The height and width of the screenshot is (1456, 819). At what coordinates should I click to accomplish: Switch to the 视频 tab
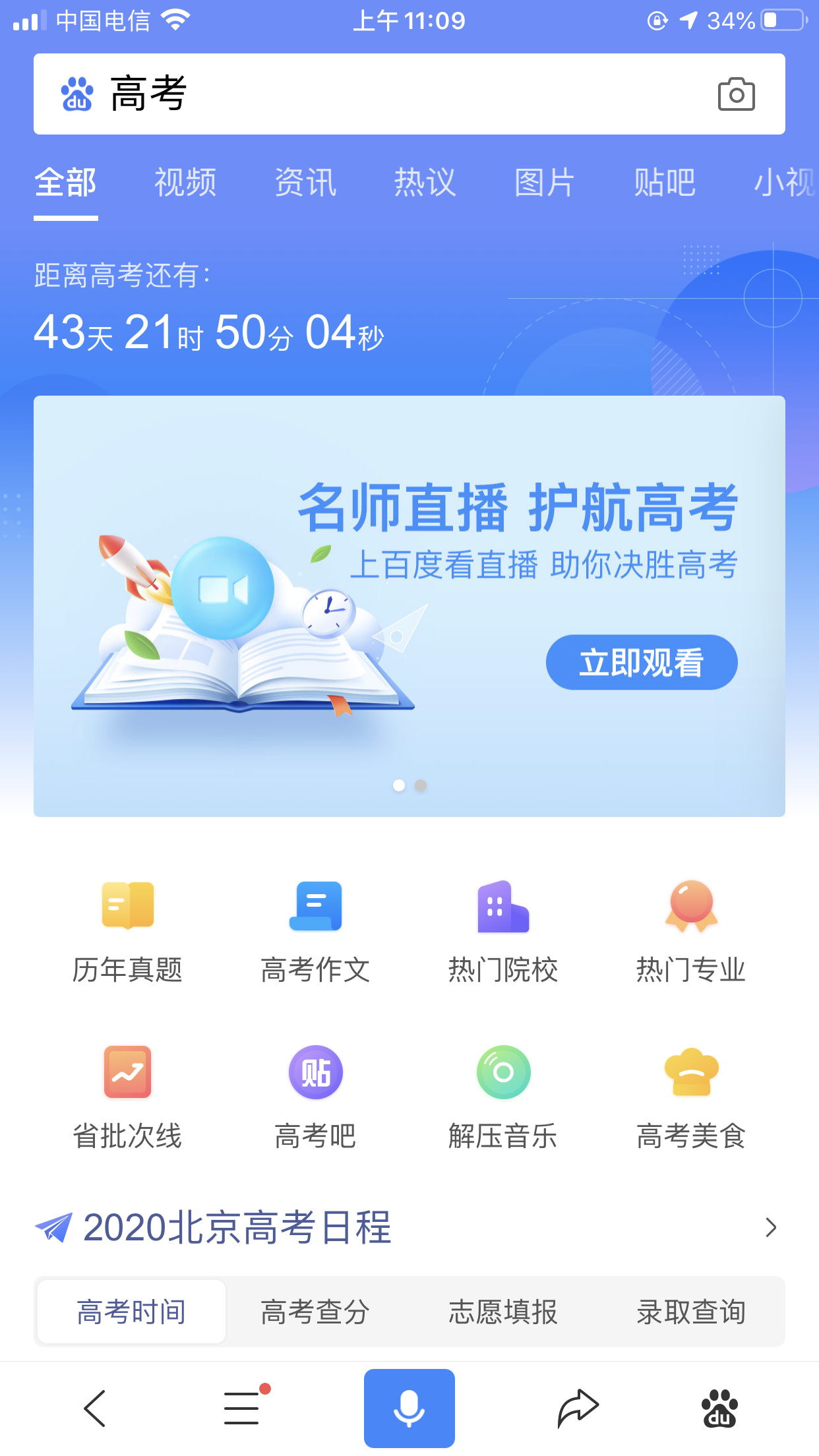pyautogui.click(x=185, y=183)
